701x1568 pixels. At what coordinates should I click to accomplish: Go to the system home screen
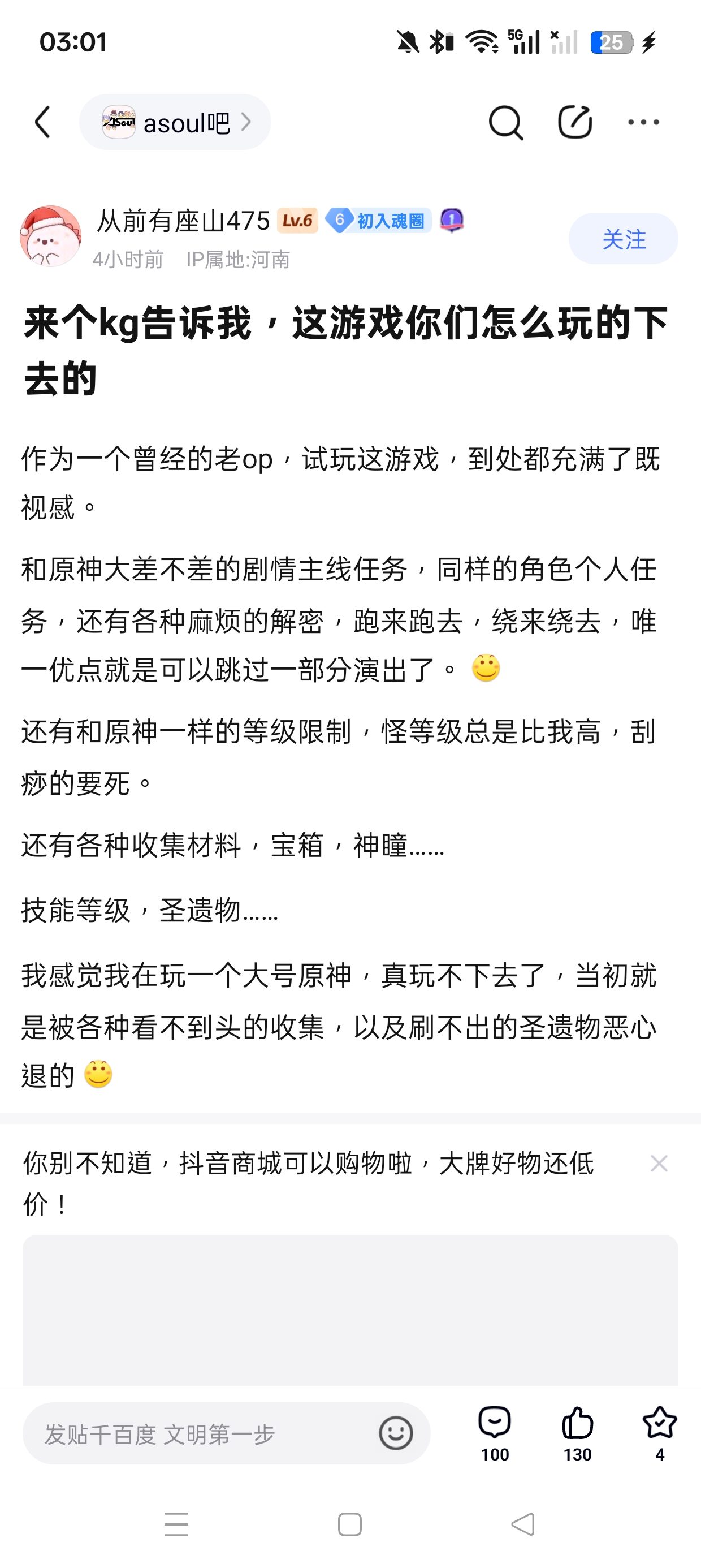coord(350,1524)
